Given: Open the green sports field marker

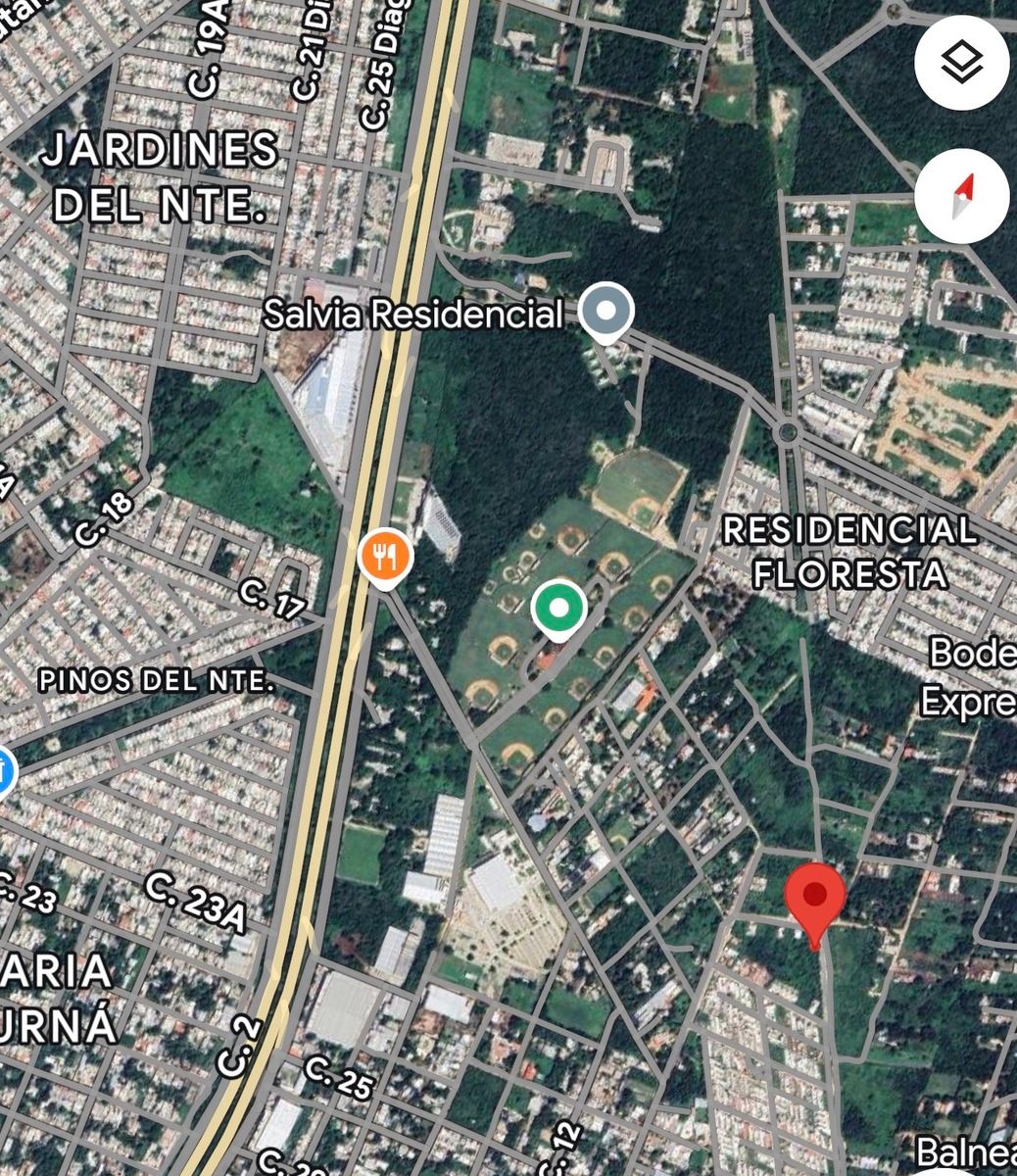Looking at the screenshot, I should pyautogui.click(x=558, y=609).
